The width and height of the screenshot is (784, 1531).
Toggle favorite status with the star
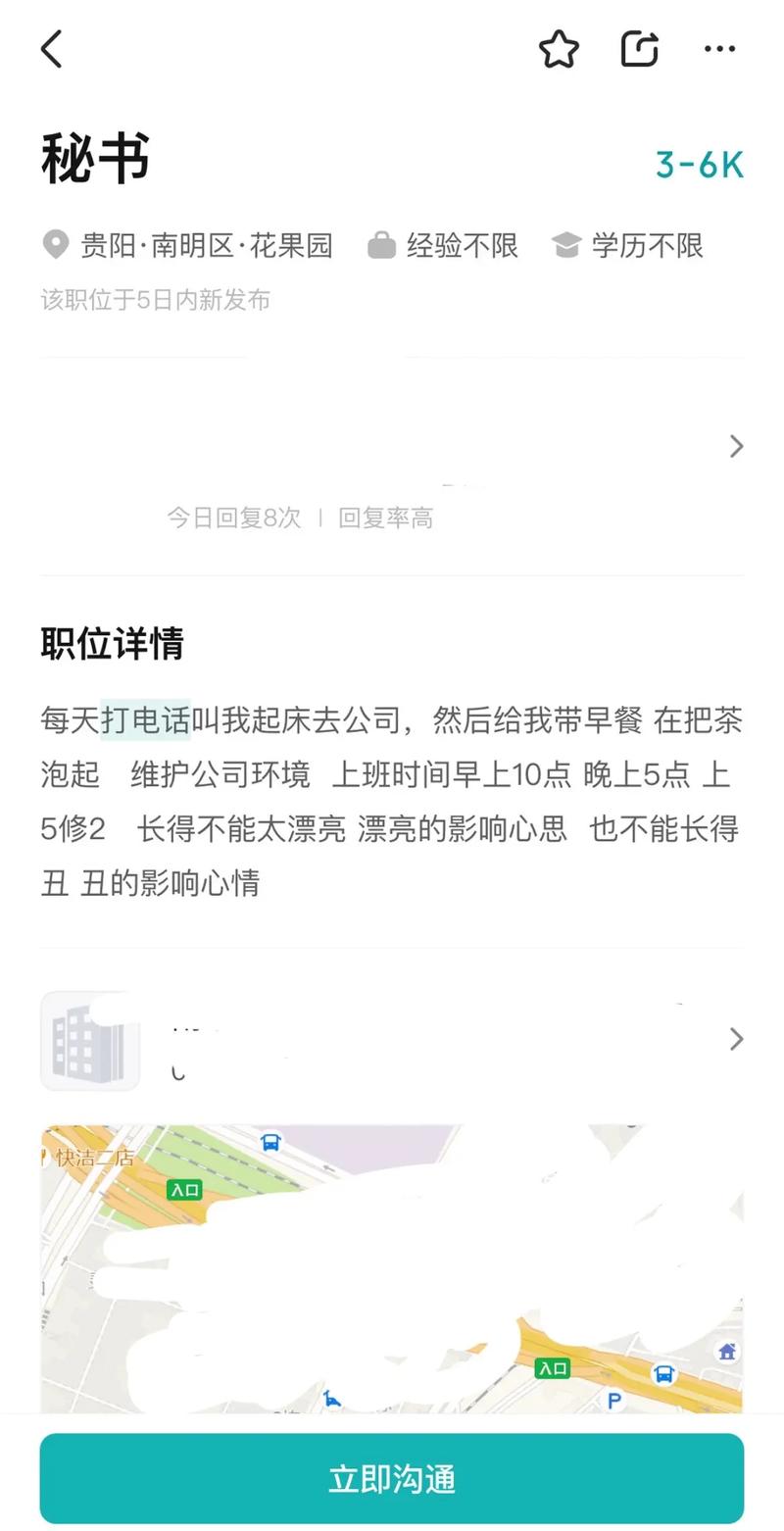(559, 48)
